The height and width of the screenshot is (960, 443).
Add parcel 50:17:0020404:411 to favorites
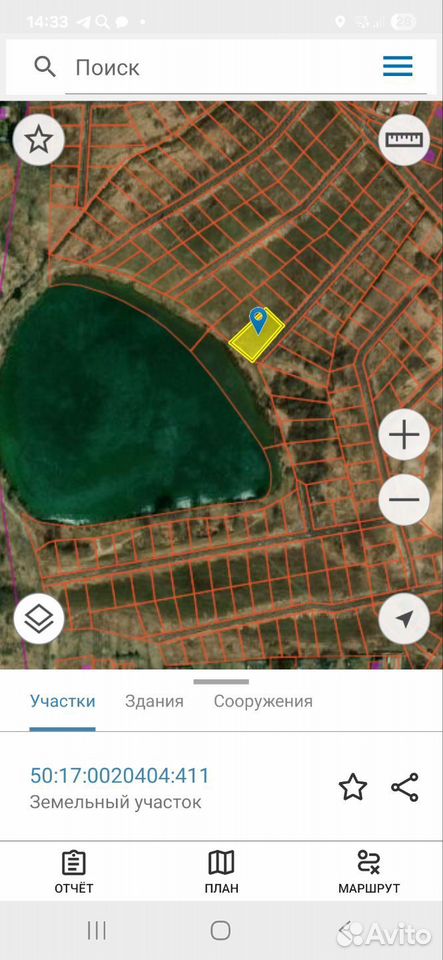coord(353,787)
